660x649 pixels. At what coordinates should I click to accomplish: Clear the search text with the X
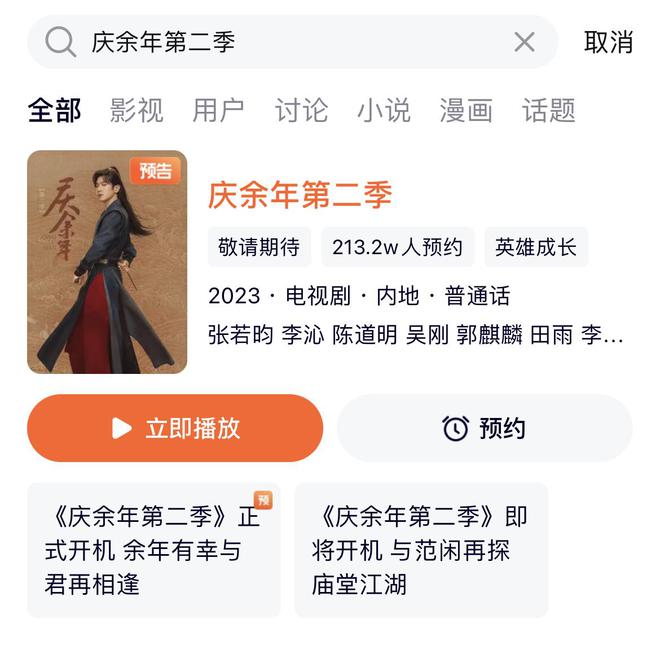524,42
